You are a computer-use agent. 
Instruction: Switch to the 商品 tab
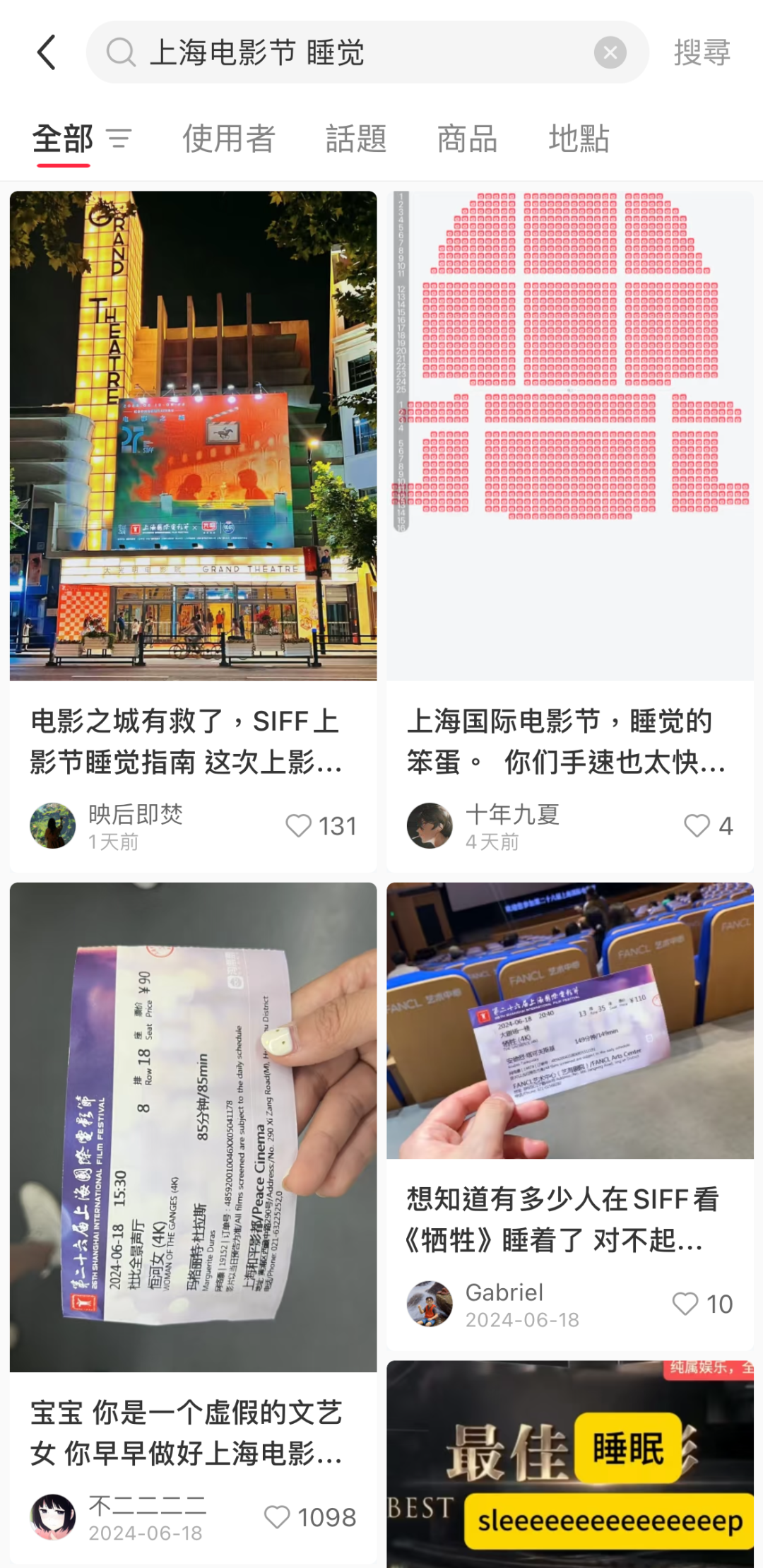tap(467, 138)
